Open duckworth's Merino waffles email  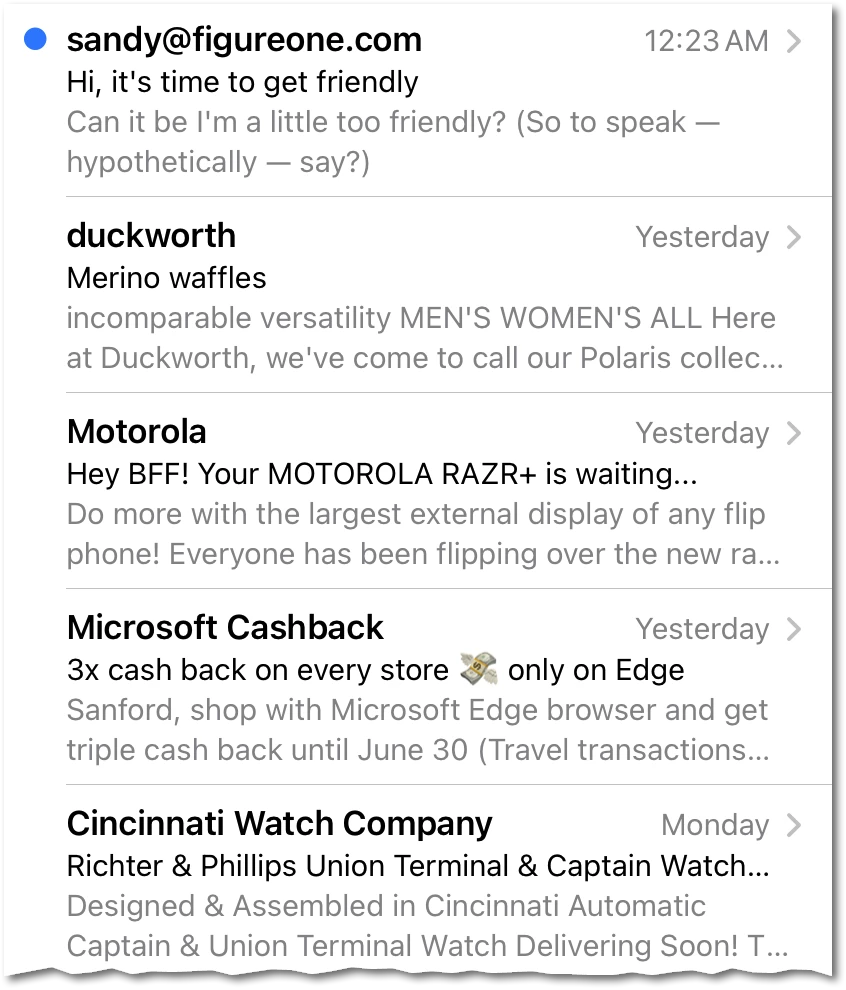(x=420, y=296)
